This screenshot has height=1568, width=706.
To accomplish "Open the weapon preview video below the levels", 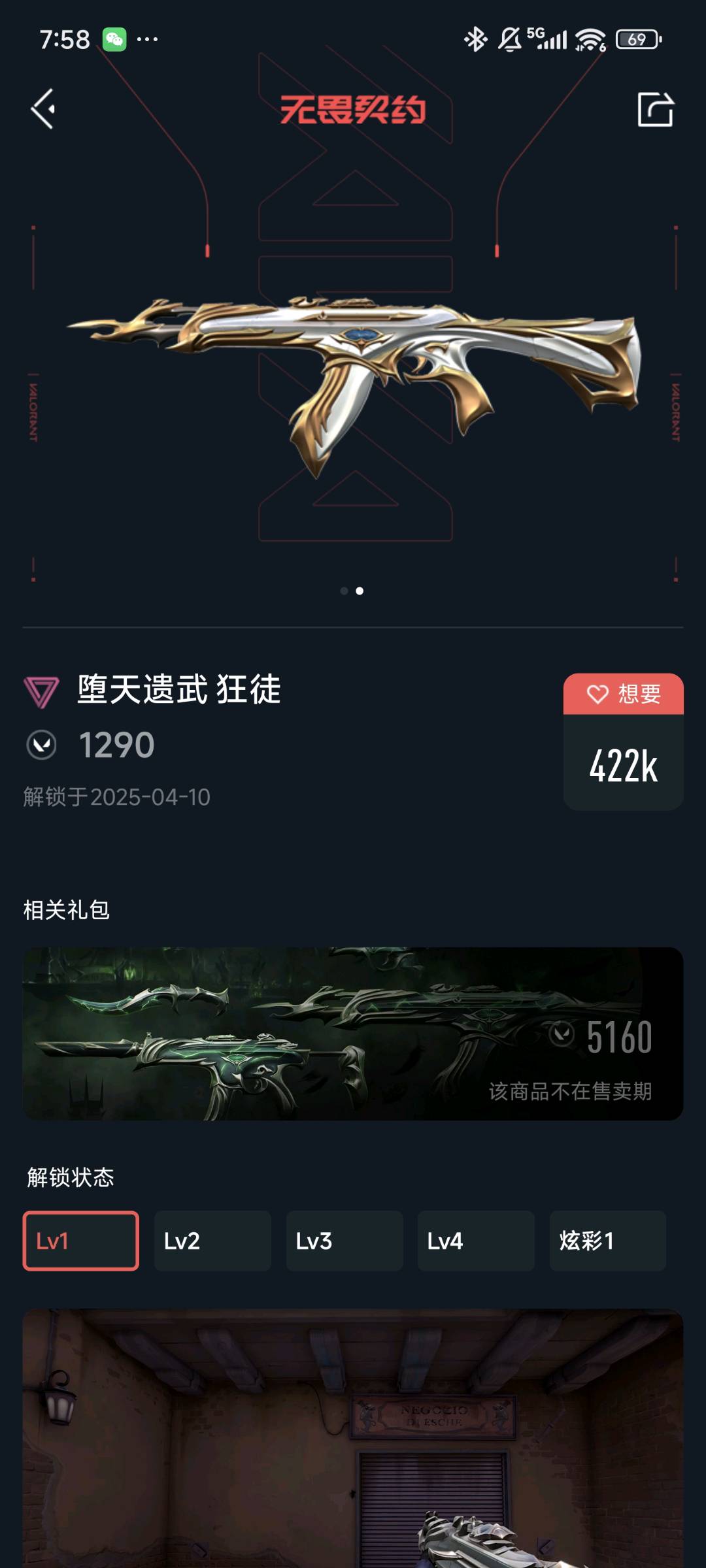I will pos(353,1437).
